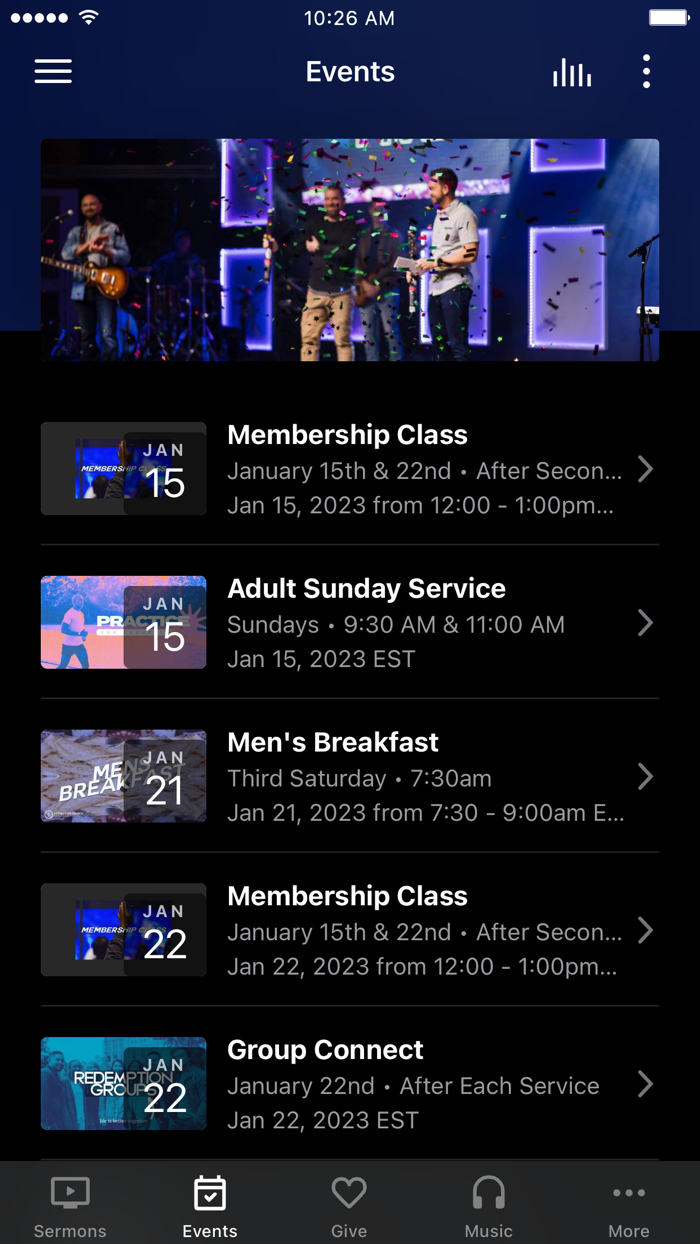Image resolution: width=700 pixels, height=1244 pixels.
Task: Open the Jan 22 Membership Class event
Action: [350, 931]
